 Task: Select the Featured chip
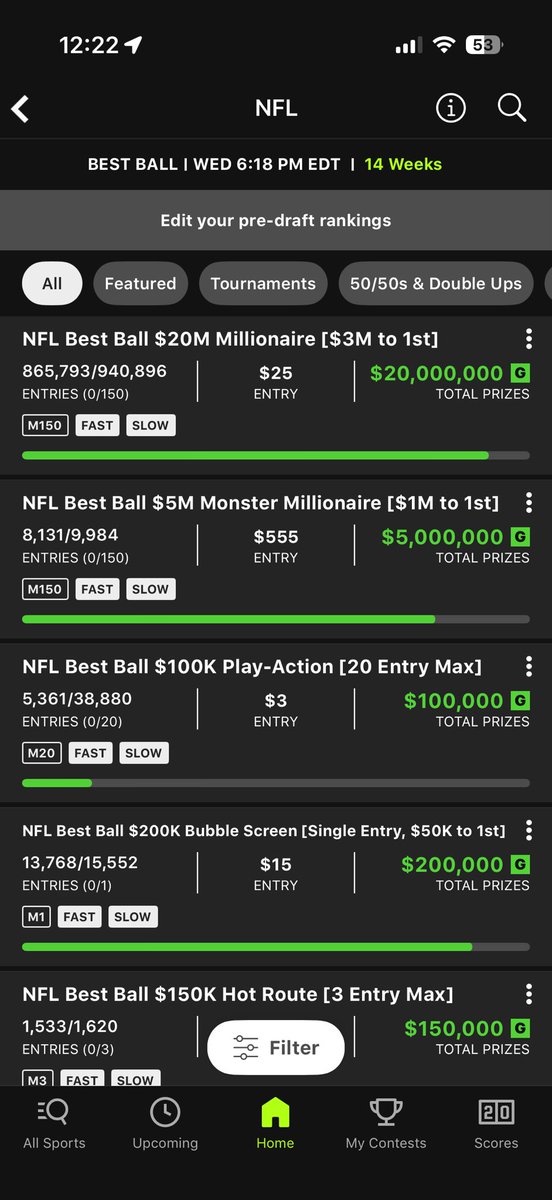[x=140, y=284]
